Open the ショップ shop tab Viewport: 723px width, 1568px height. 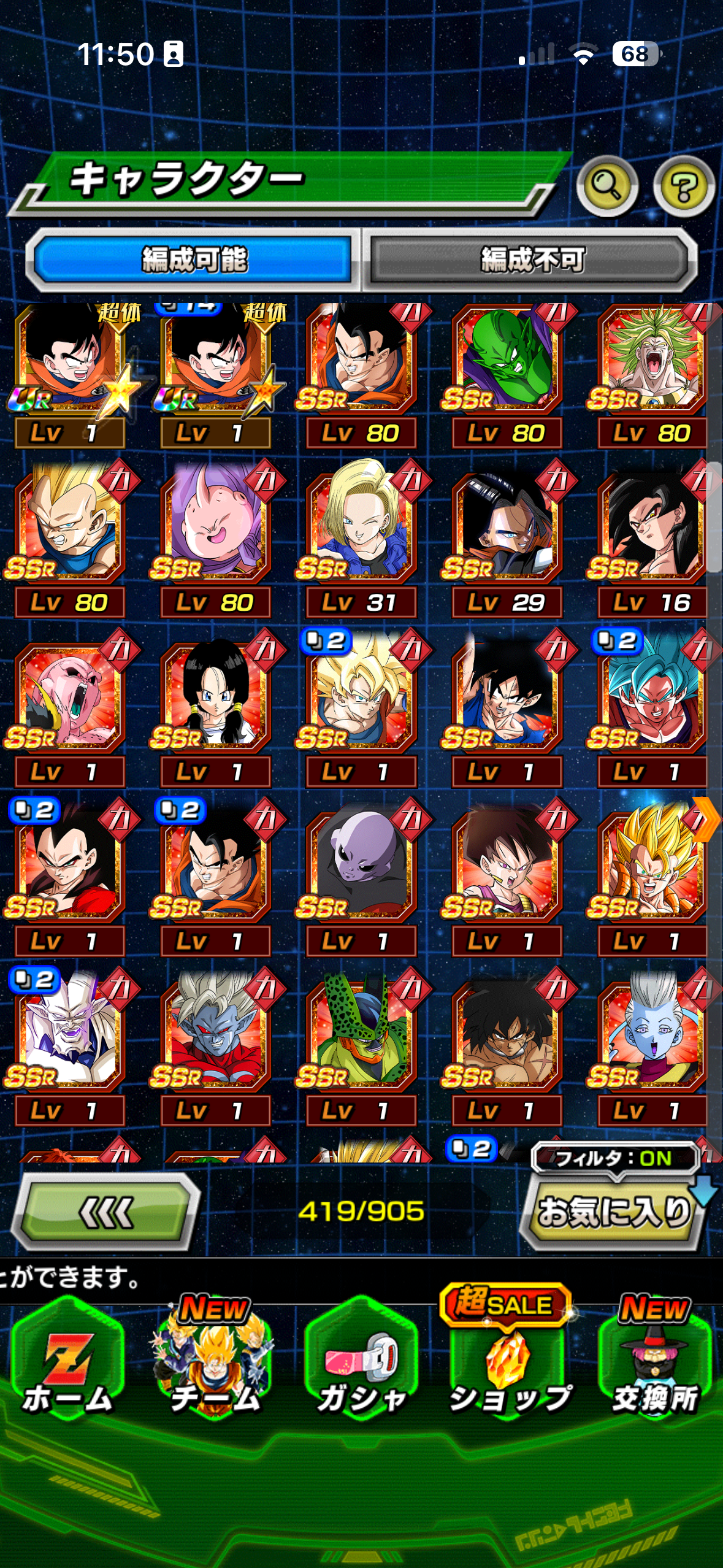508,1361
